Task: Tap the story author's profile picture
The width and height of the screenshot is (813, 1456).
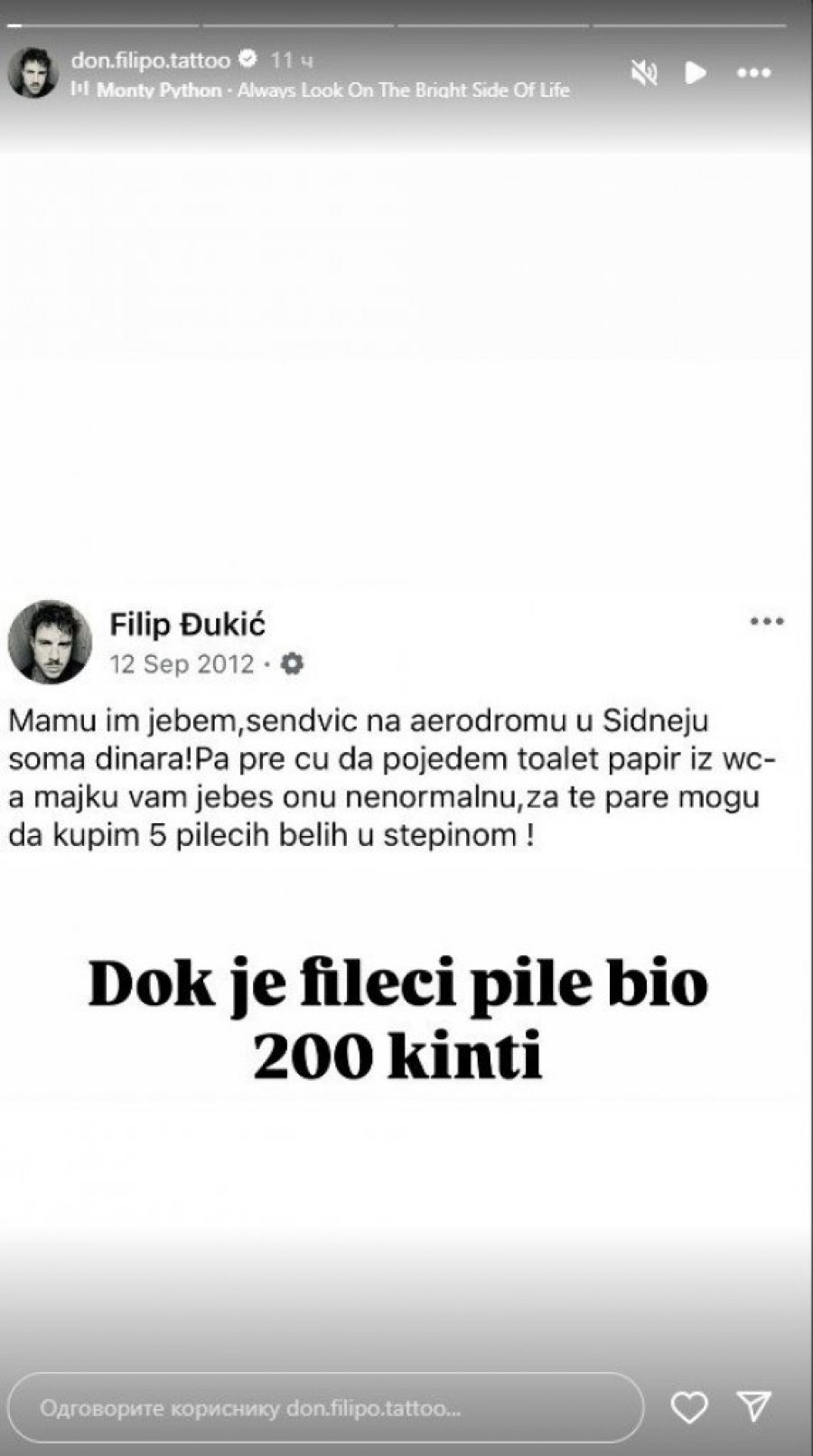Action: click(33, 73)
